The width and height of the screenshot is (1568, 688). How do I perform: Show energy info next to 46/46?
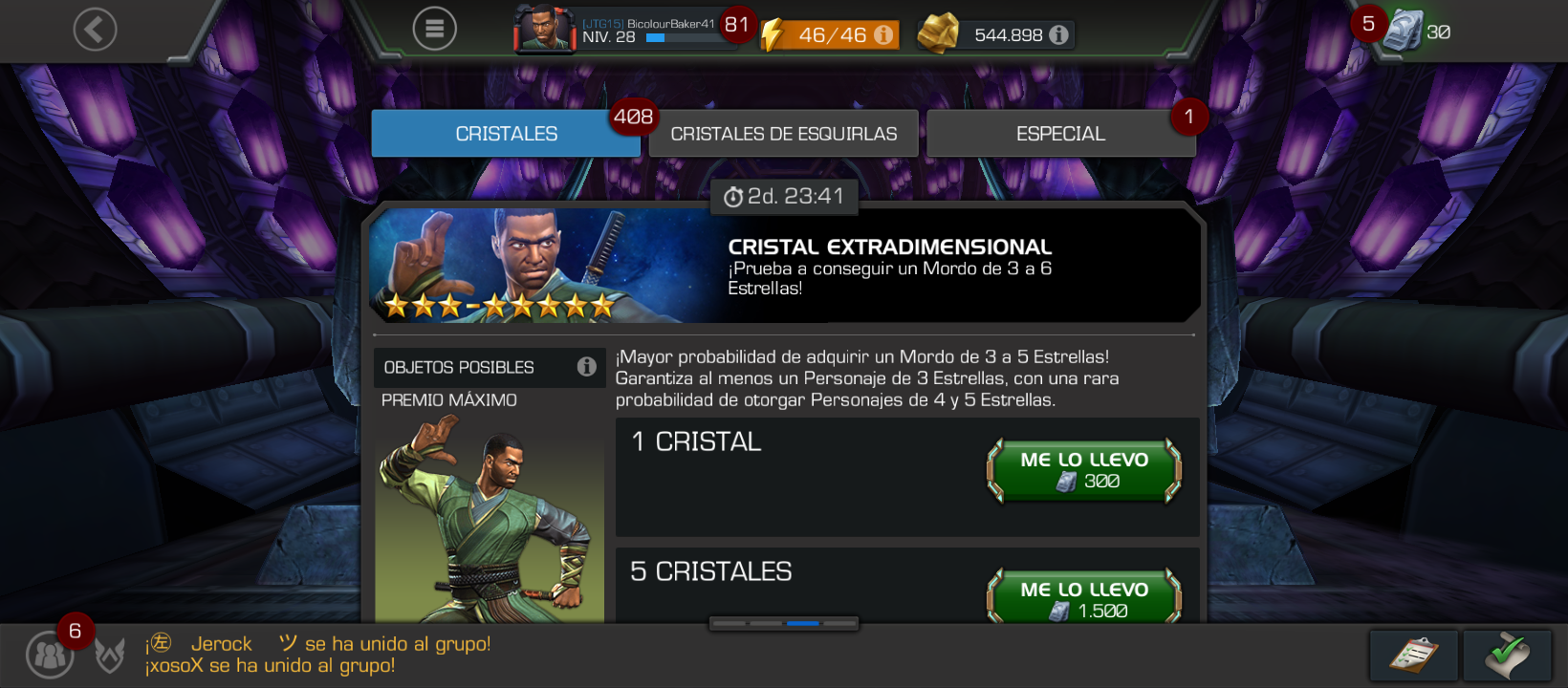(884, 35)
